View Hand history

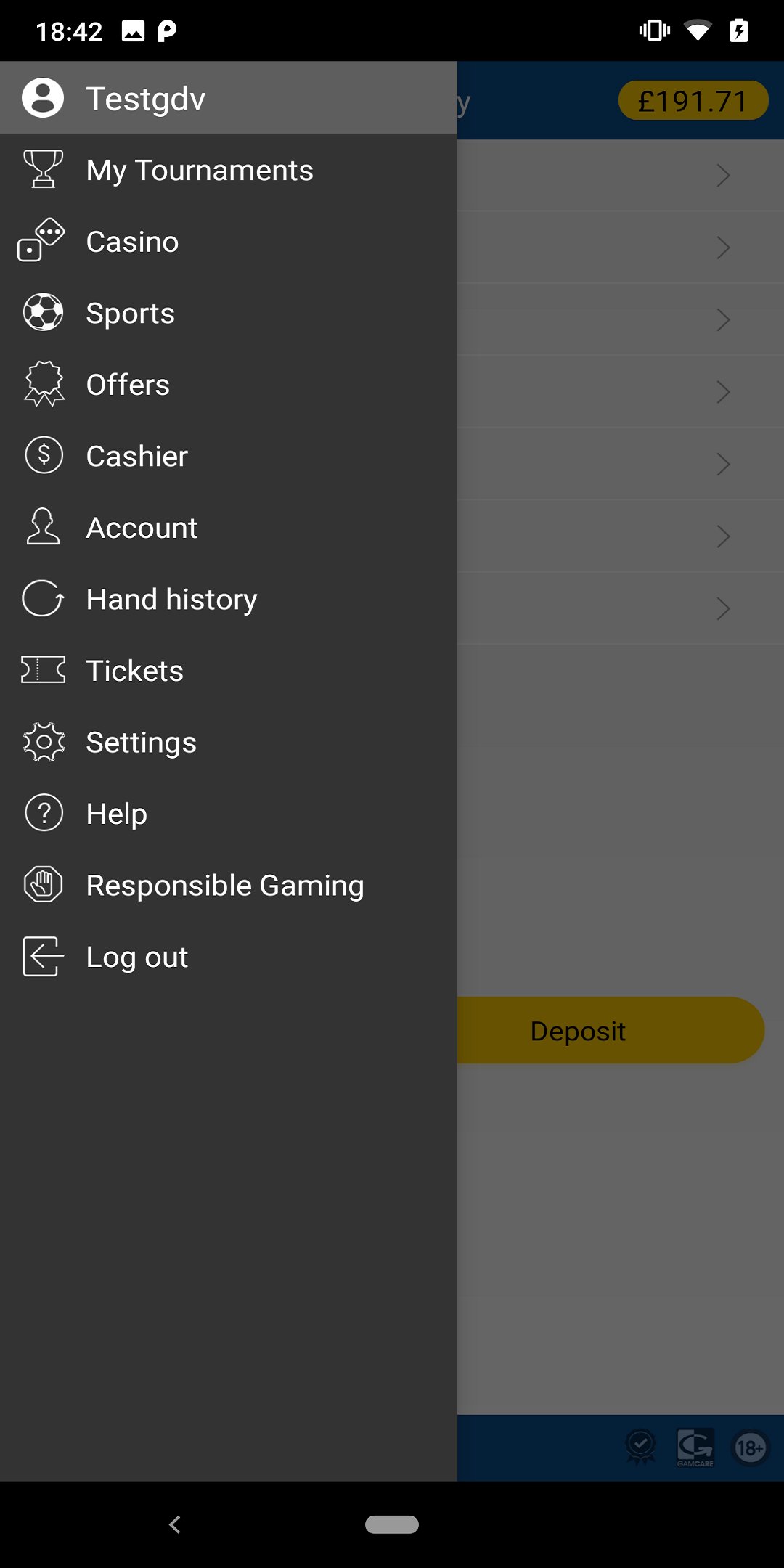point(171,600)
